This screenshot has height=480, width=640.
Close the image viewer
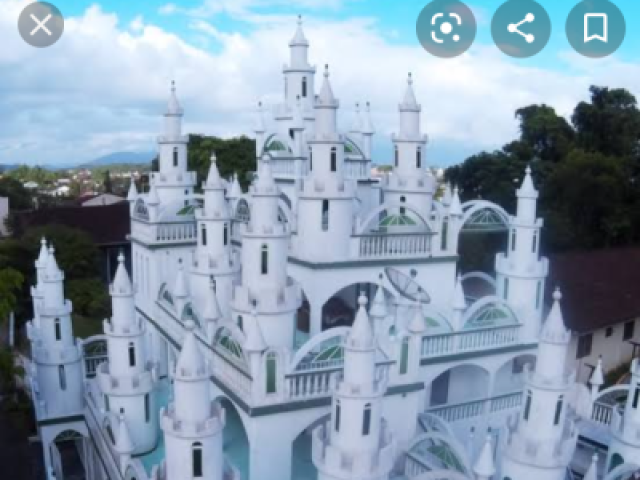tap(40, 25)
